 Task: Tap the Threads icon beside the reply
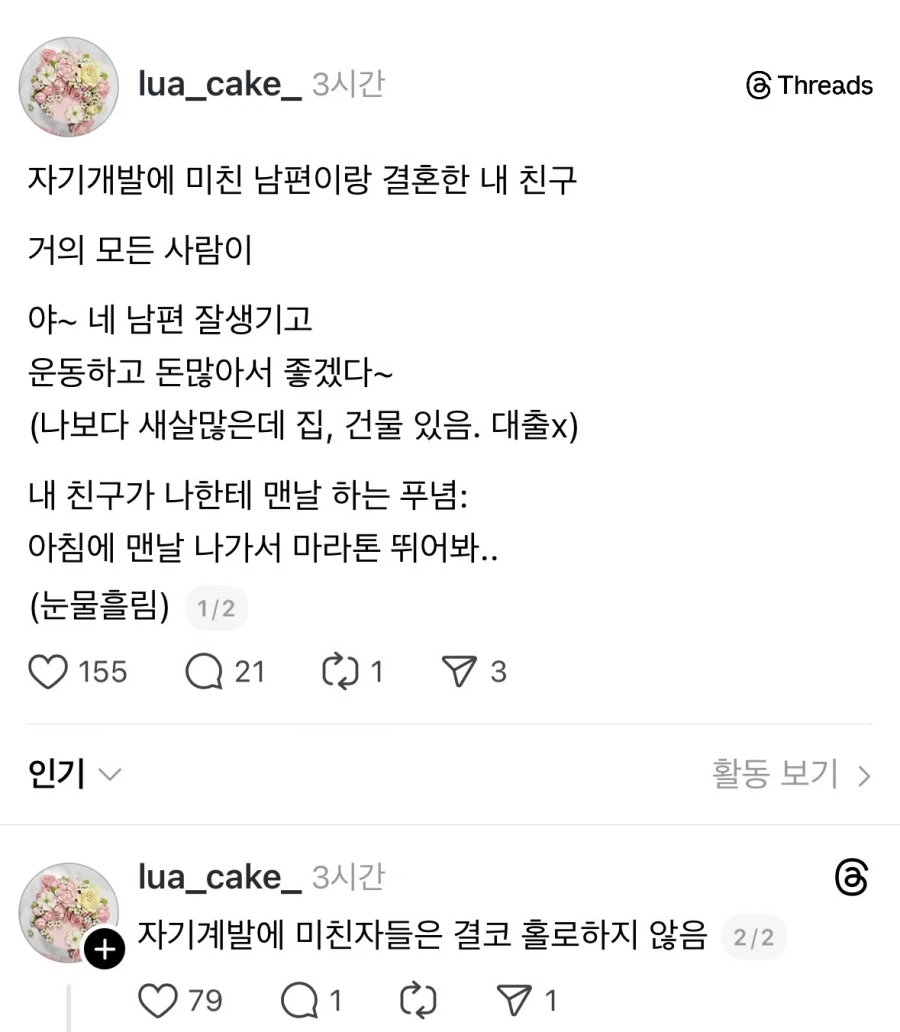tap(851, 877)
